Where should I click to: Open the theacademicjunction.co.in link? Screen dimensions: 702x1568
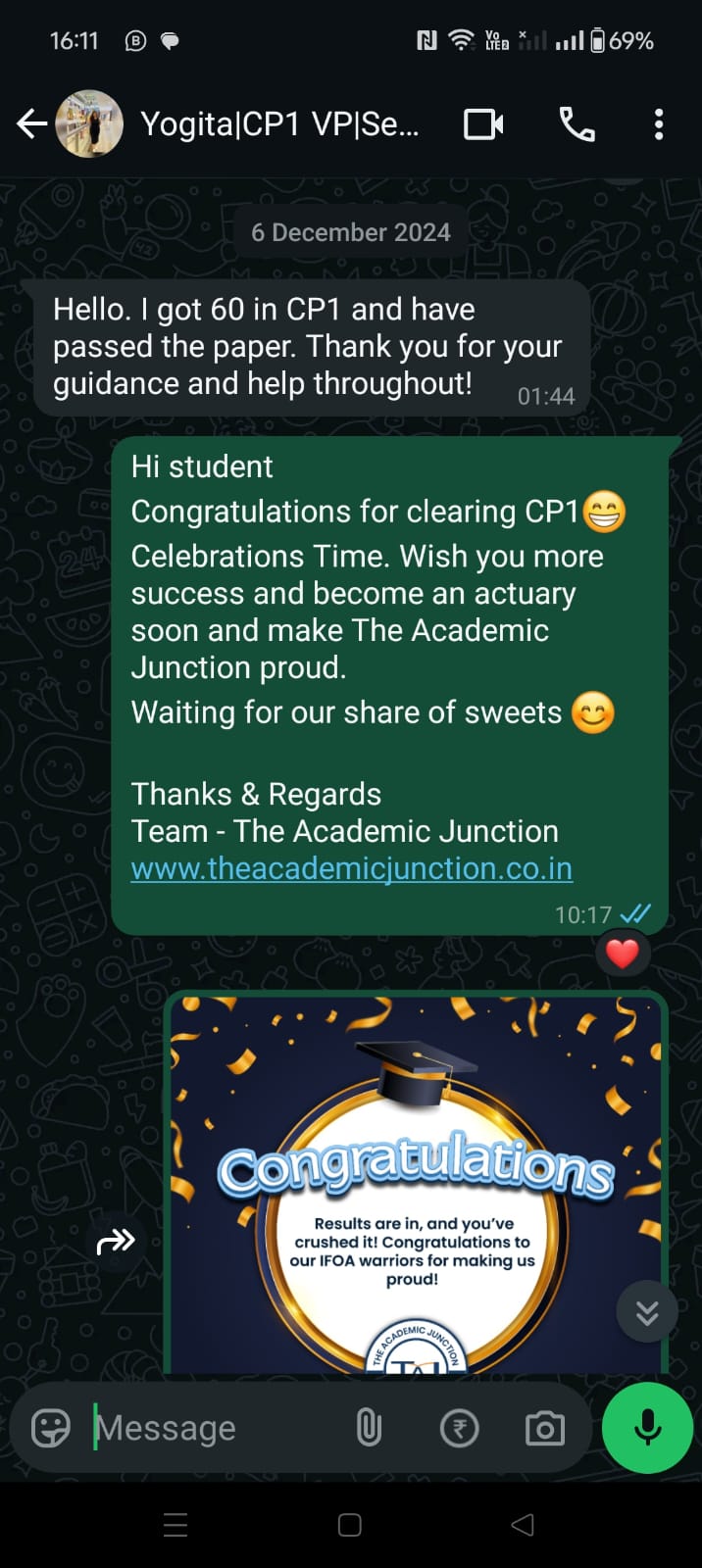(x=351, y=868)
